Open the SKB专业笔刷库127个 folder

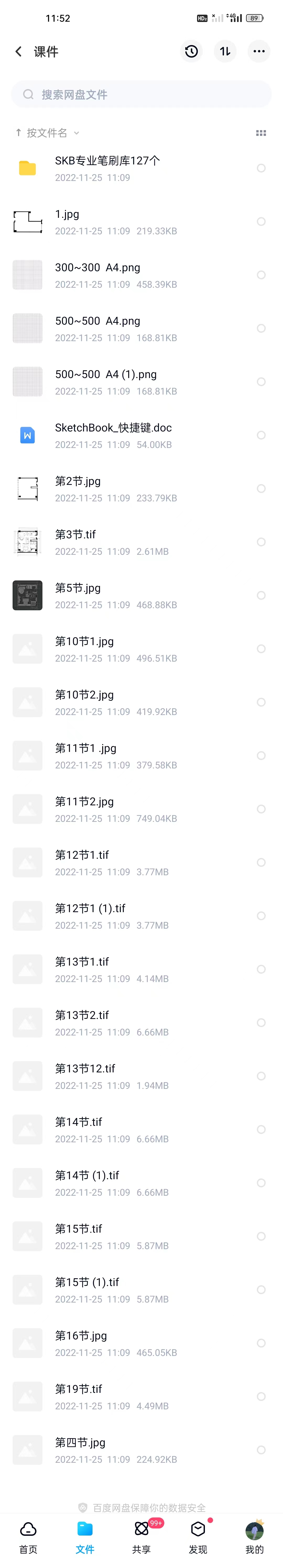click(x=107, y=168)
